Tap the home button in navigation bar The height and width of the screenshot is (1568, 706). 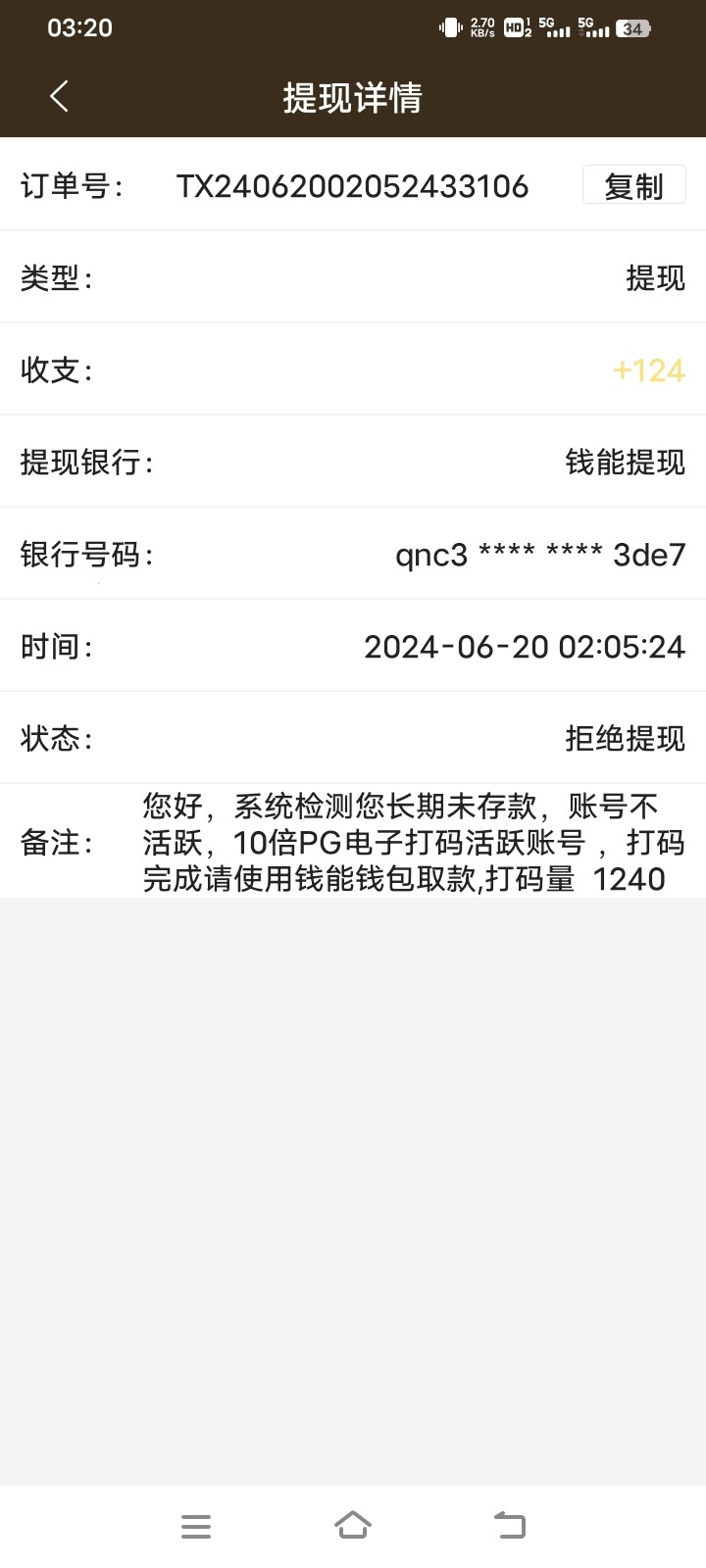[353, 1525]
